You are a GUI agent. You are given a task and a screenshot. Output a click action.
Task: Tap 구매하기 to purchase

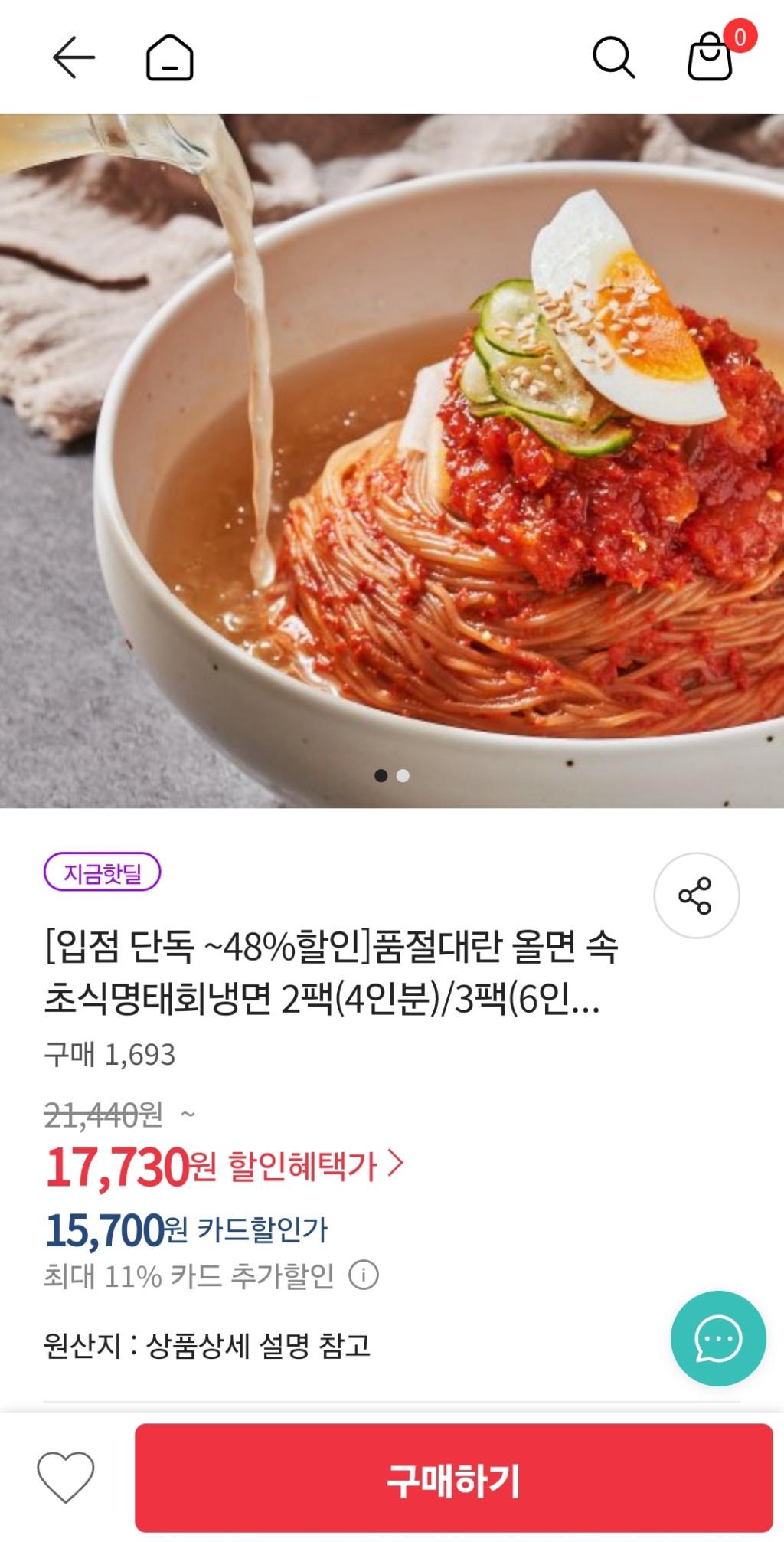point(454,1478)
